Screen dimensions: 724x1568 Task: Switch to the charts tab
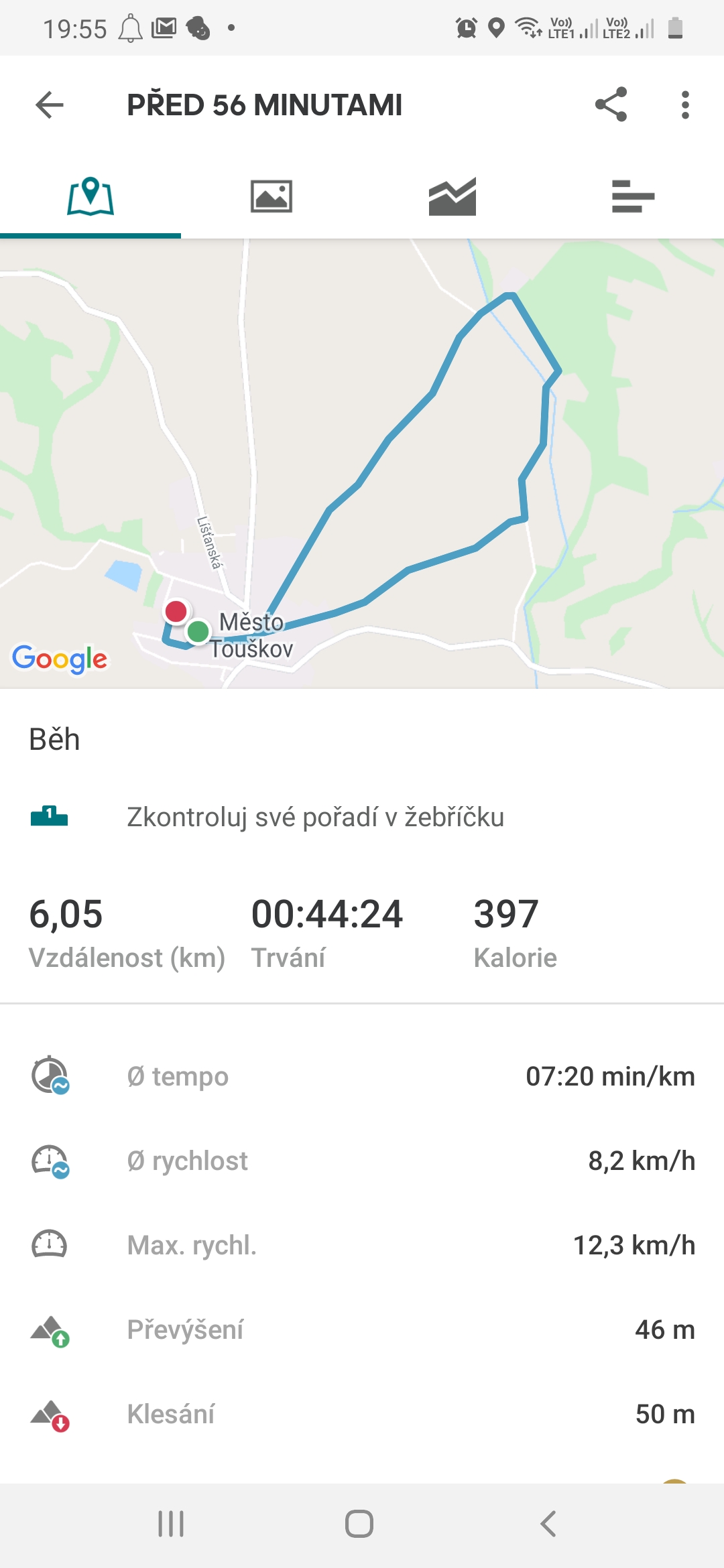[452, 196]
